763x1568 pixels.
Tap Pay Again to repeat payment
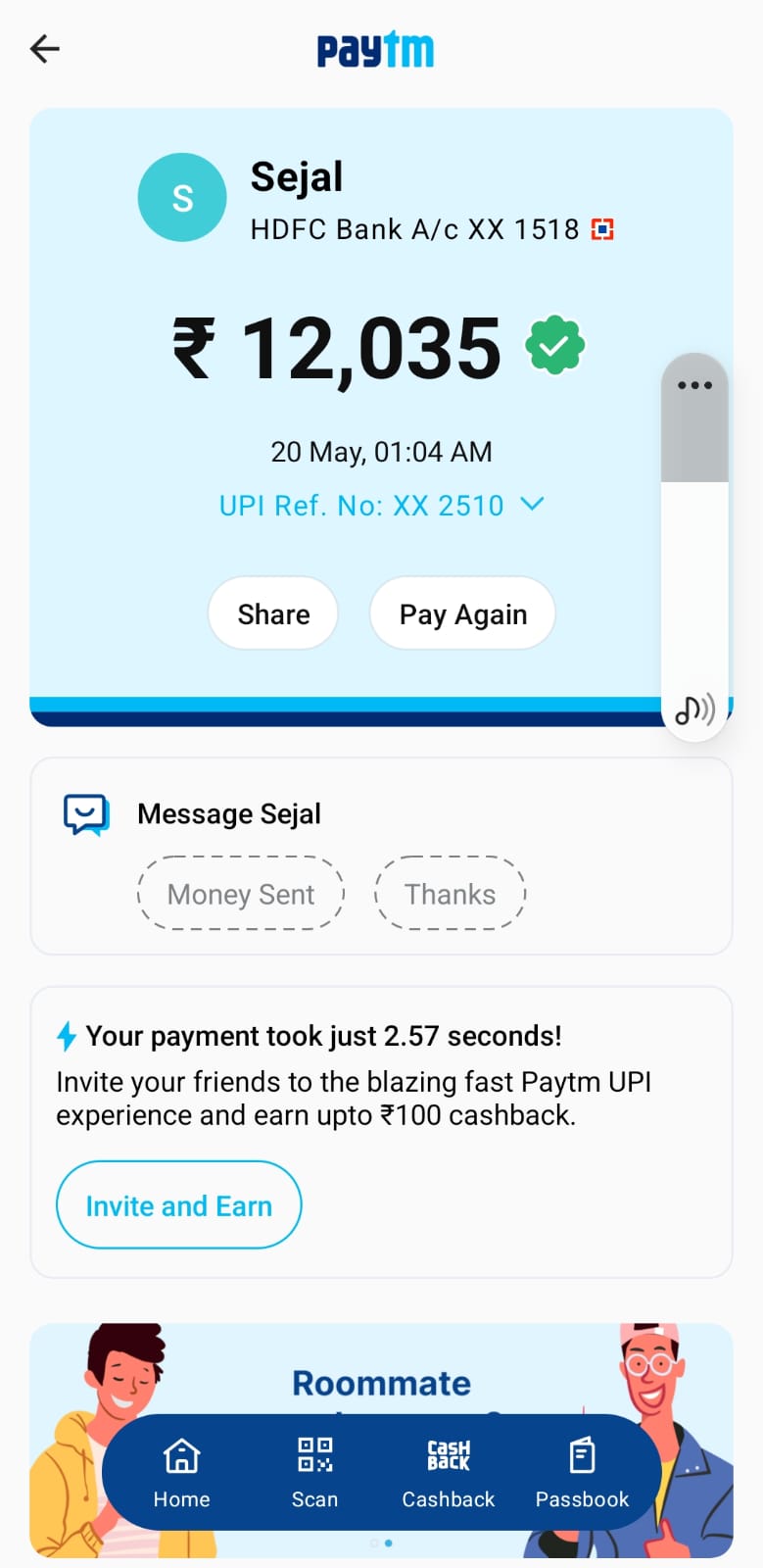tap(462, 613)
